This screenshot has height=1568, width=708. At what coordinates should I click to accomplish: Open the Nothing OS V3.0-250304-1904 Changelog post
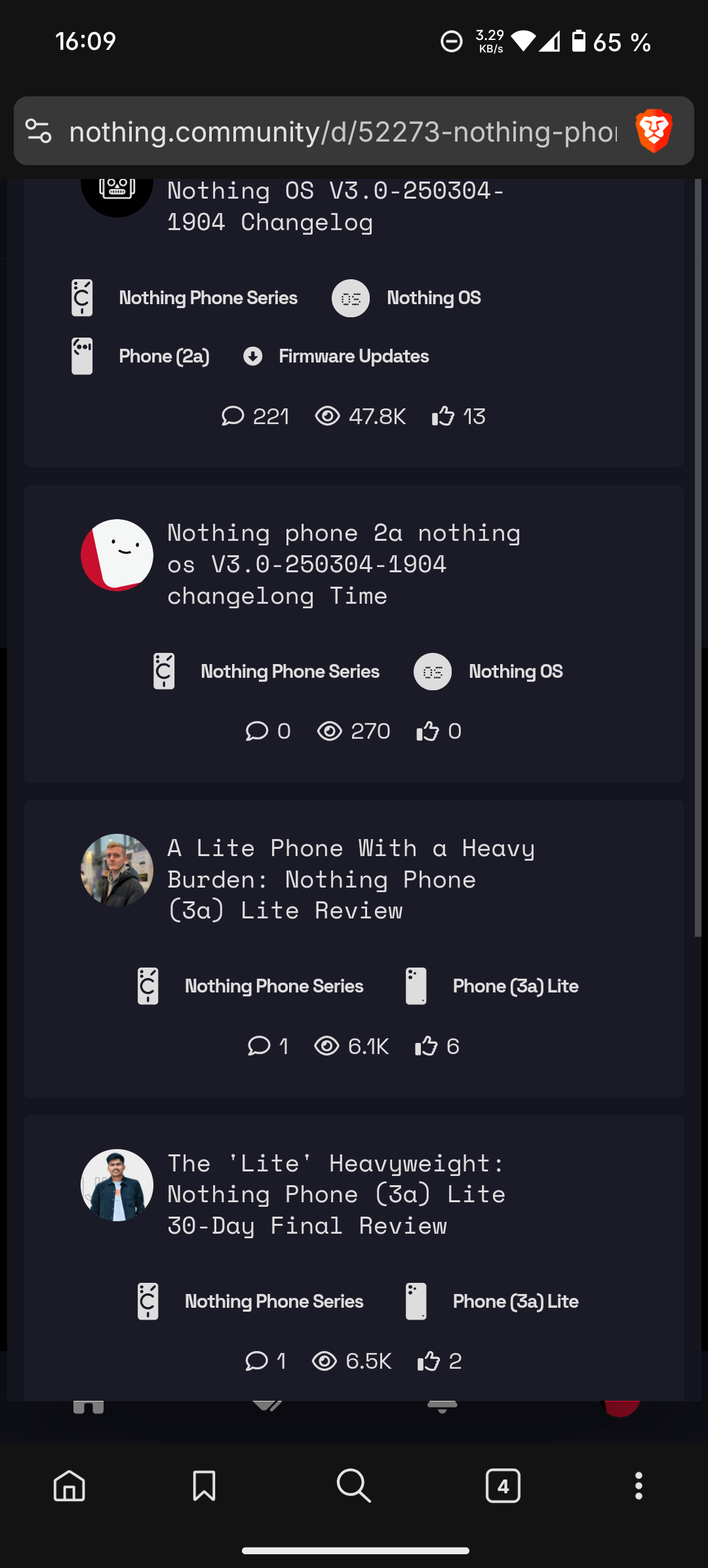(x=334, y=206)
